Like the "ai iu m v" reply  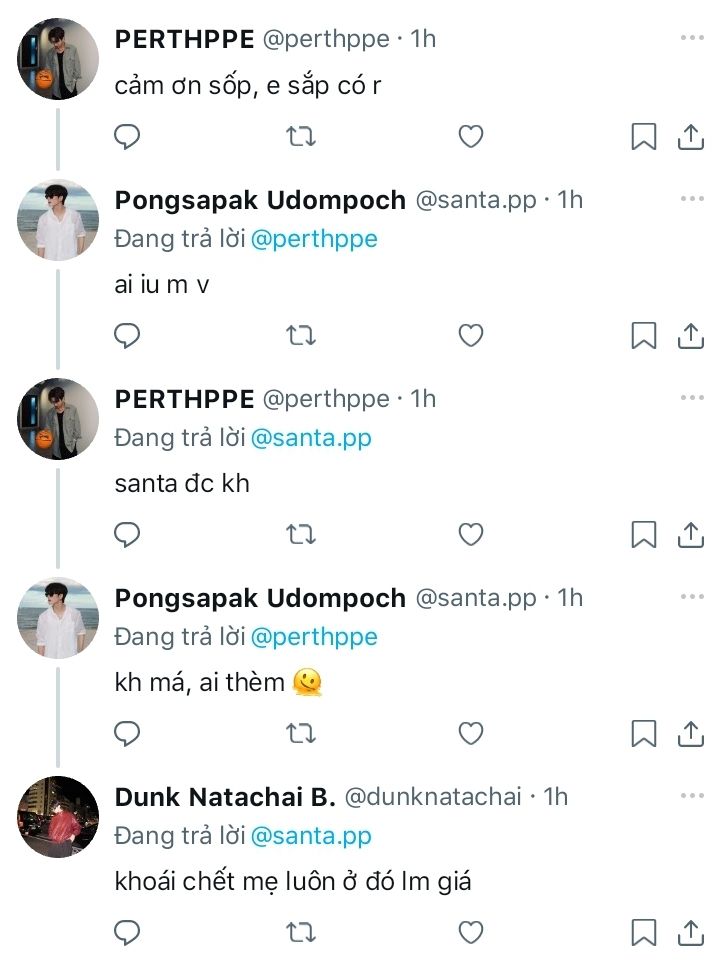(x=471, y=336)
